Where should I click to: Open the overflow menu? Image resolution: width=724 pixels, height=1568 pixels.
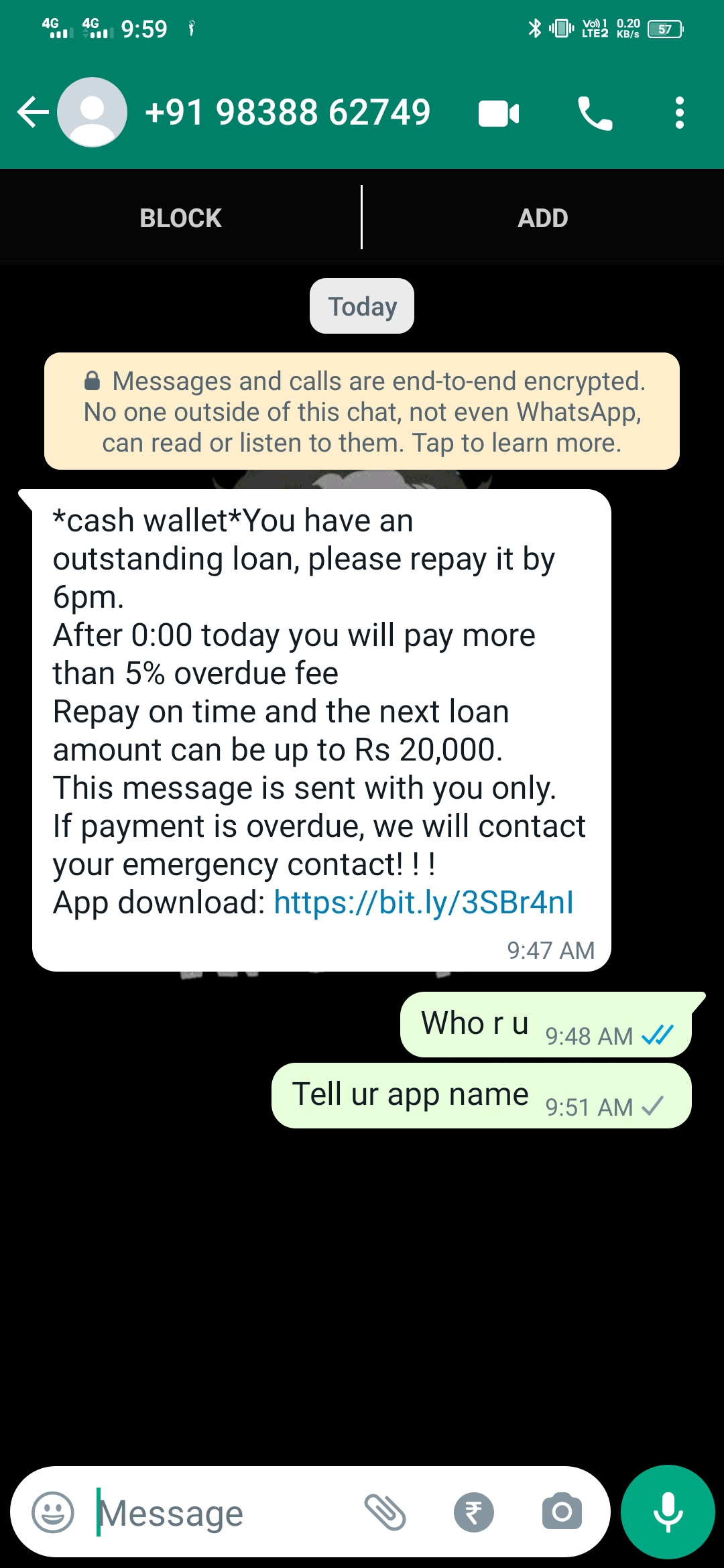tap(679, 113)
